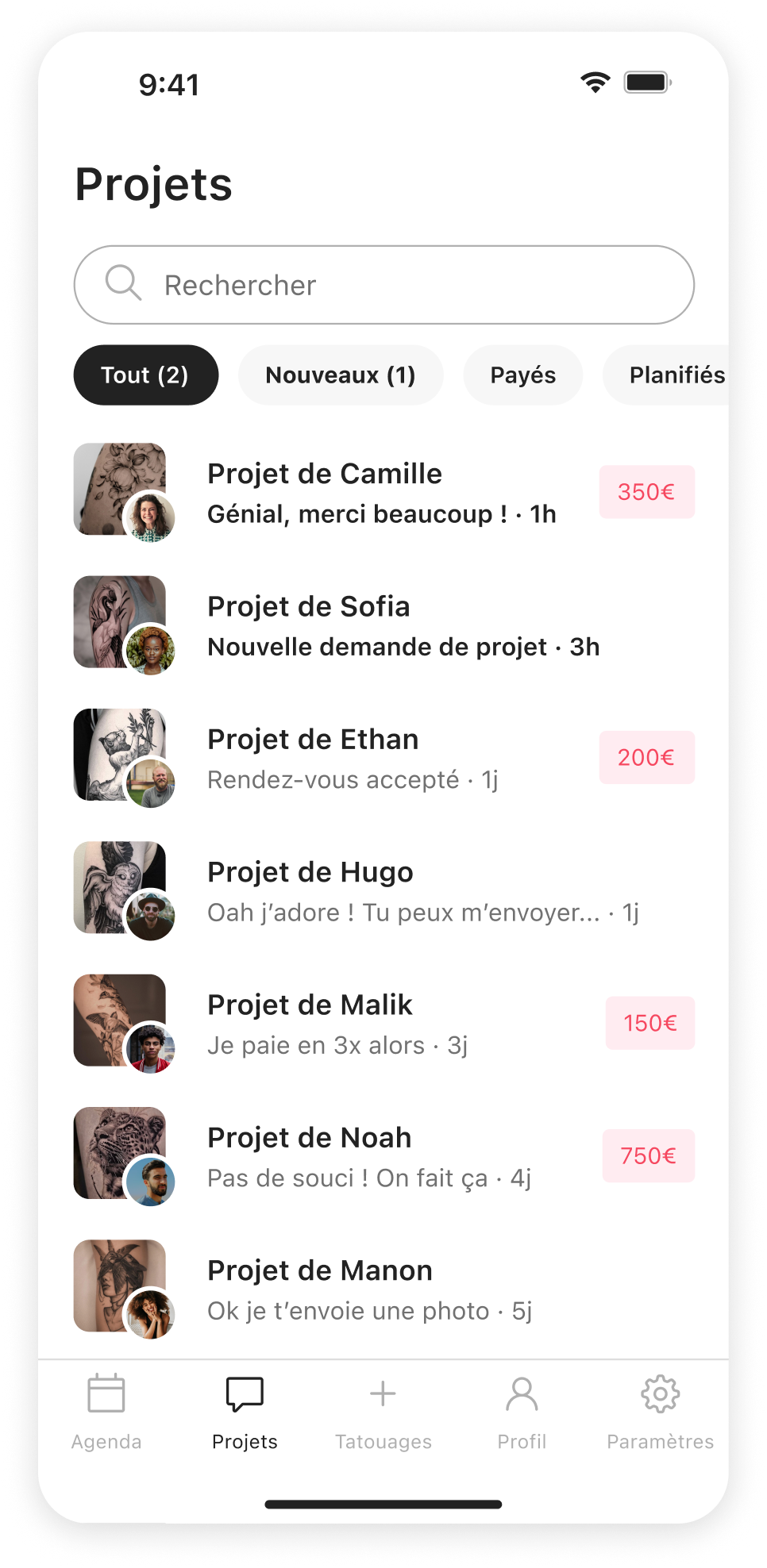Viewport: 767px width, 1568px height.
Task: Show only Payés projects
Action: pos(522,375)
